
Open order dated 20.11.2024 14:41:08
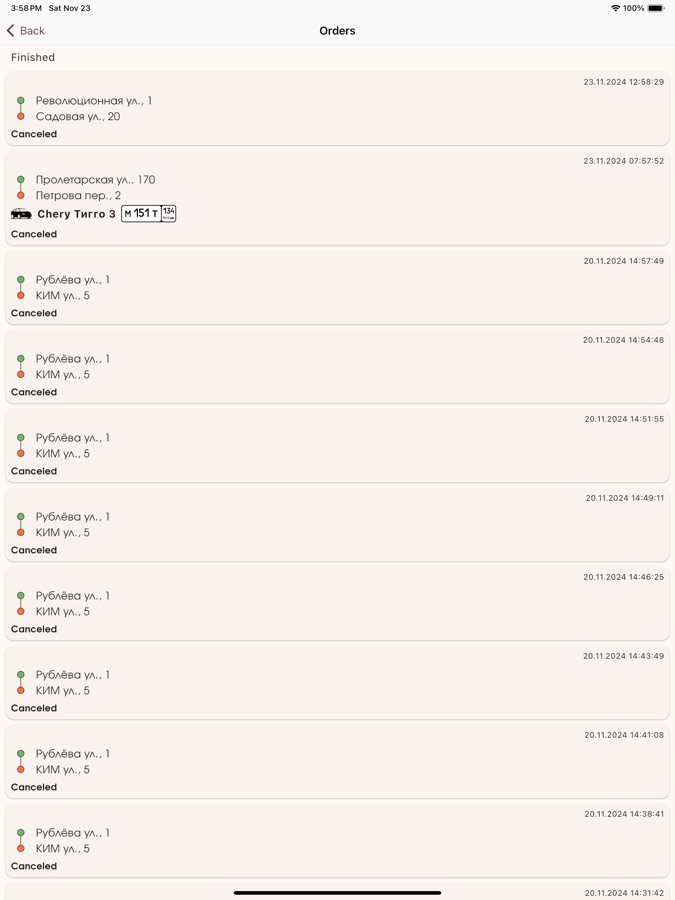pyautogui.click(x=337, y=762)
